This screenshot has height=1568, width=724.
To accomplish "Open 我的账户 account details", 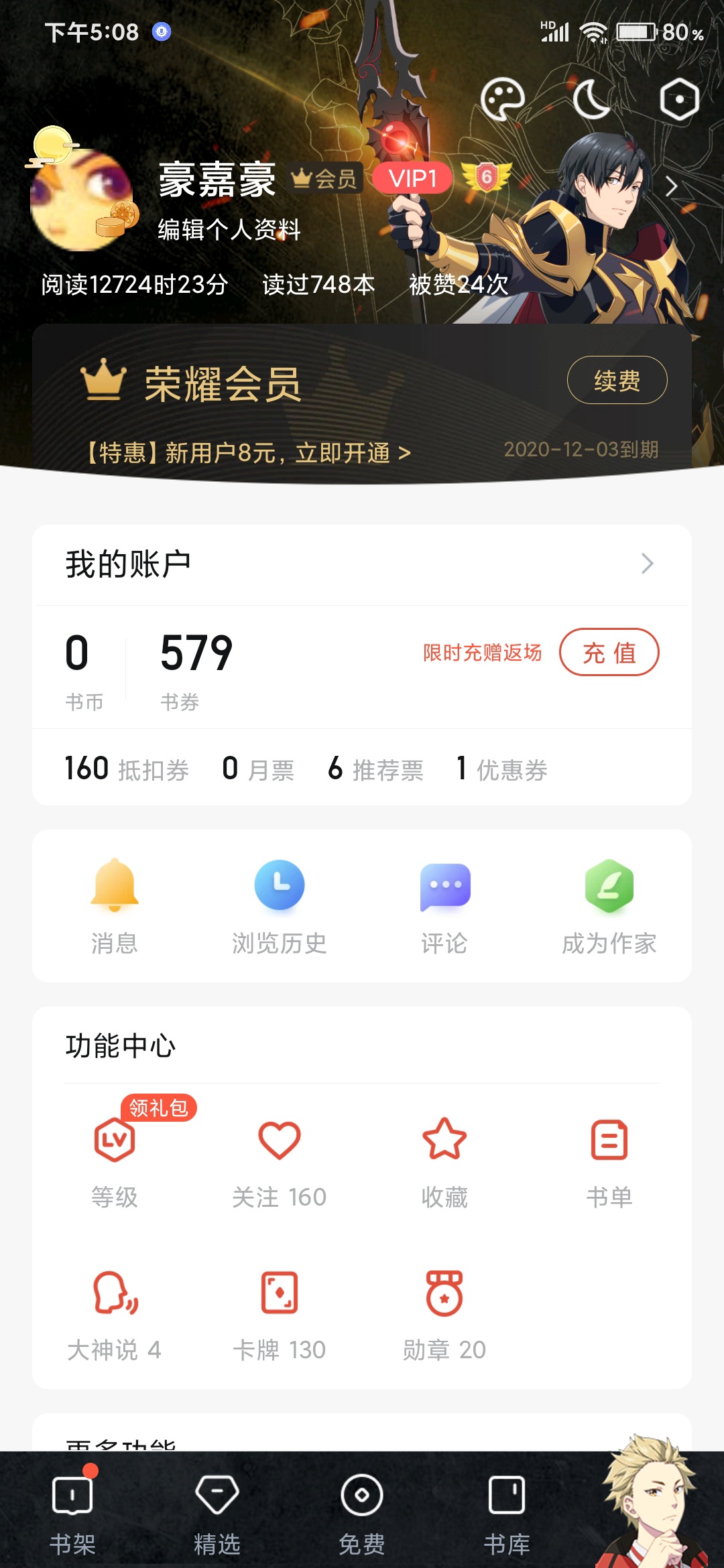I will tap(362, 564).
